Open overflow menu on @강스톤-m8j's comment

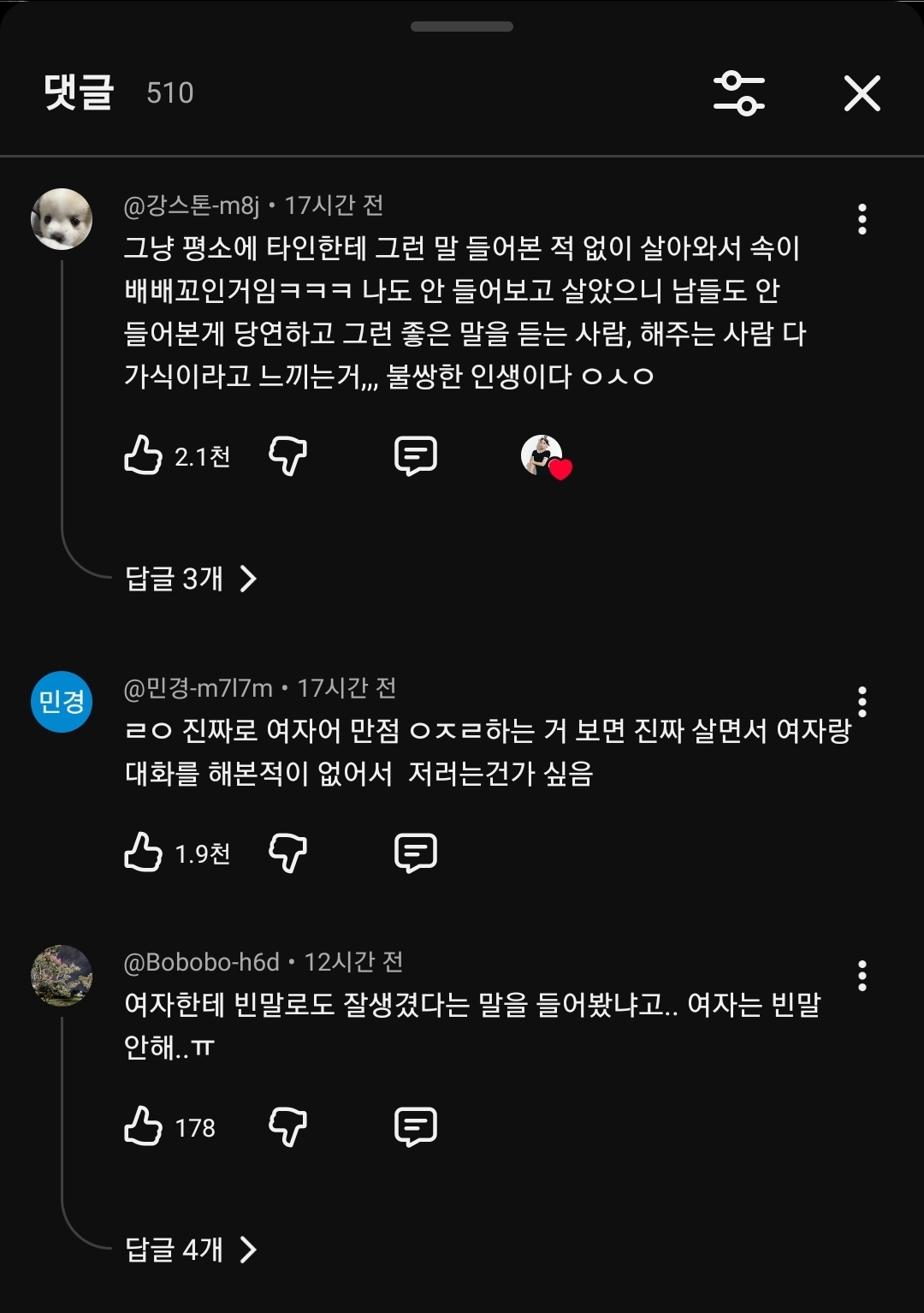coord(862,220)
